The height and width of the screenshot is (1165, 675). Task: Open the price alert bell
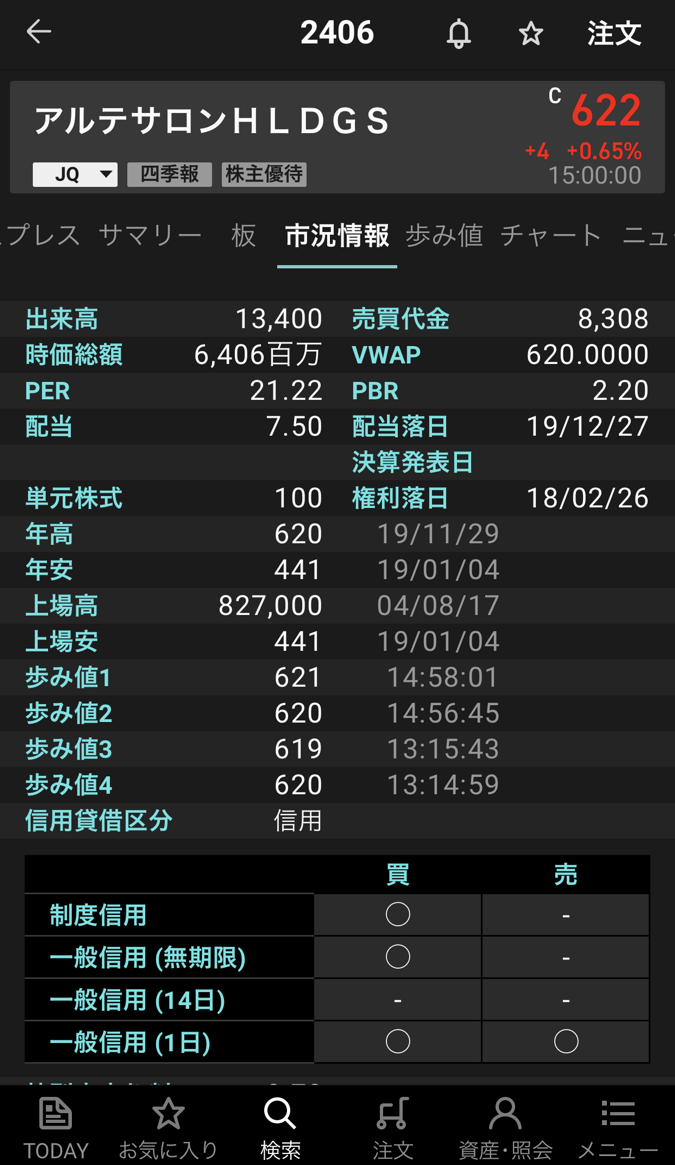(459, 34)
